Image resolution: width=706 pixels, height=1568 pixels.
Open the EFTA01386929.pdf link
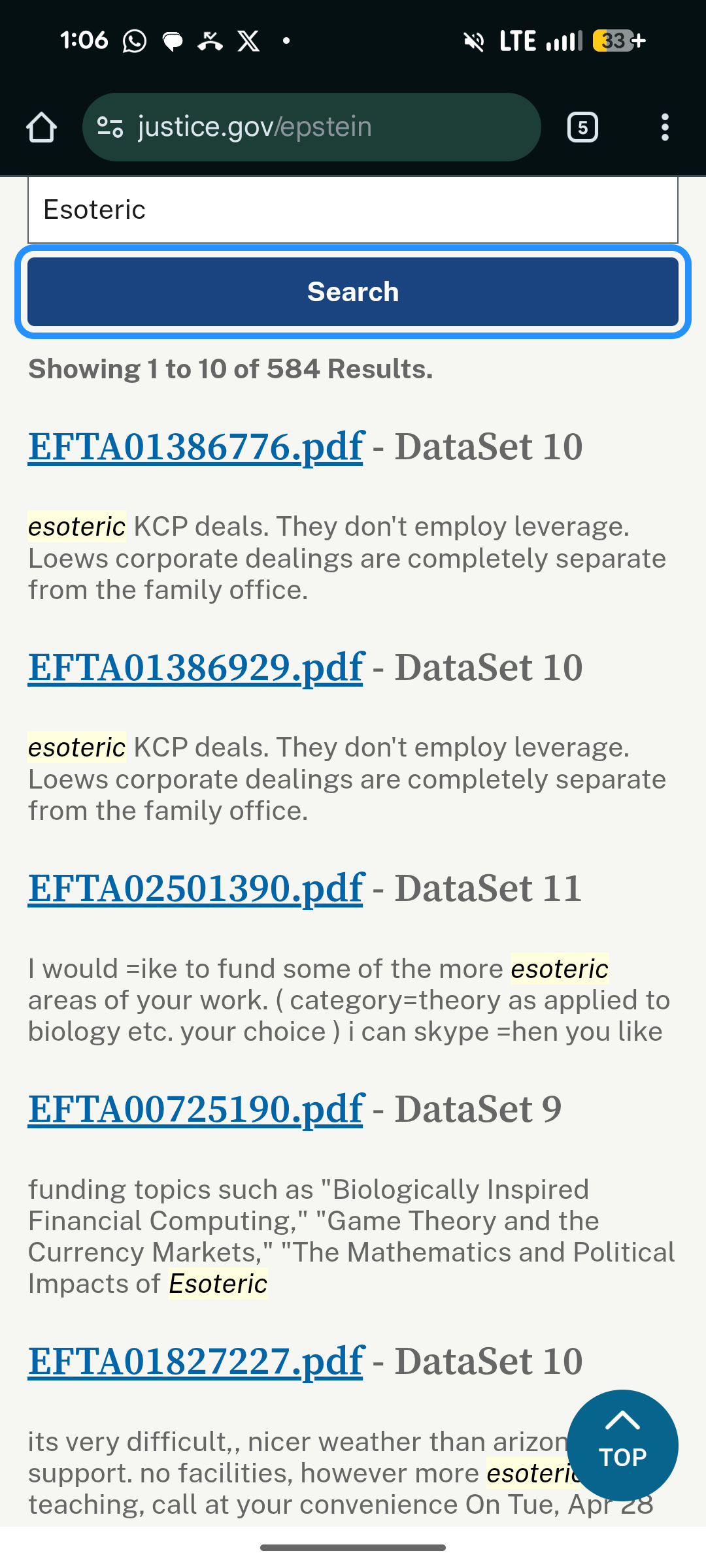(x=195, y=668)
